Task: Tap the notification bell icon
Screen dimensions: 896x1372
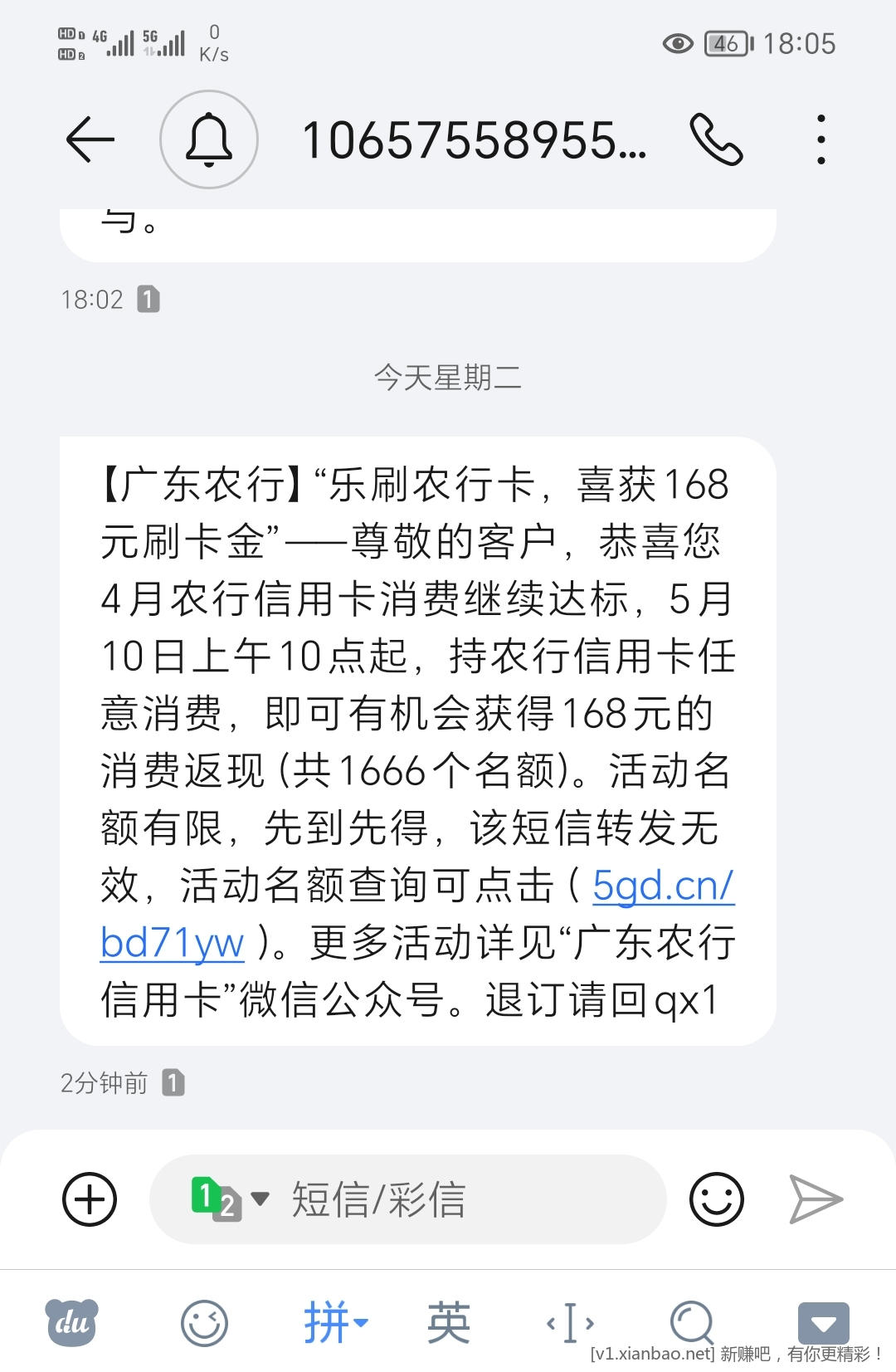Action: point(209,139)
